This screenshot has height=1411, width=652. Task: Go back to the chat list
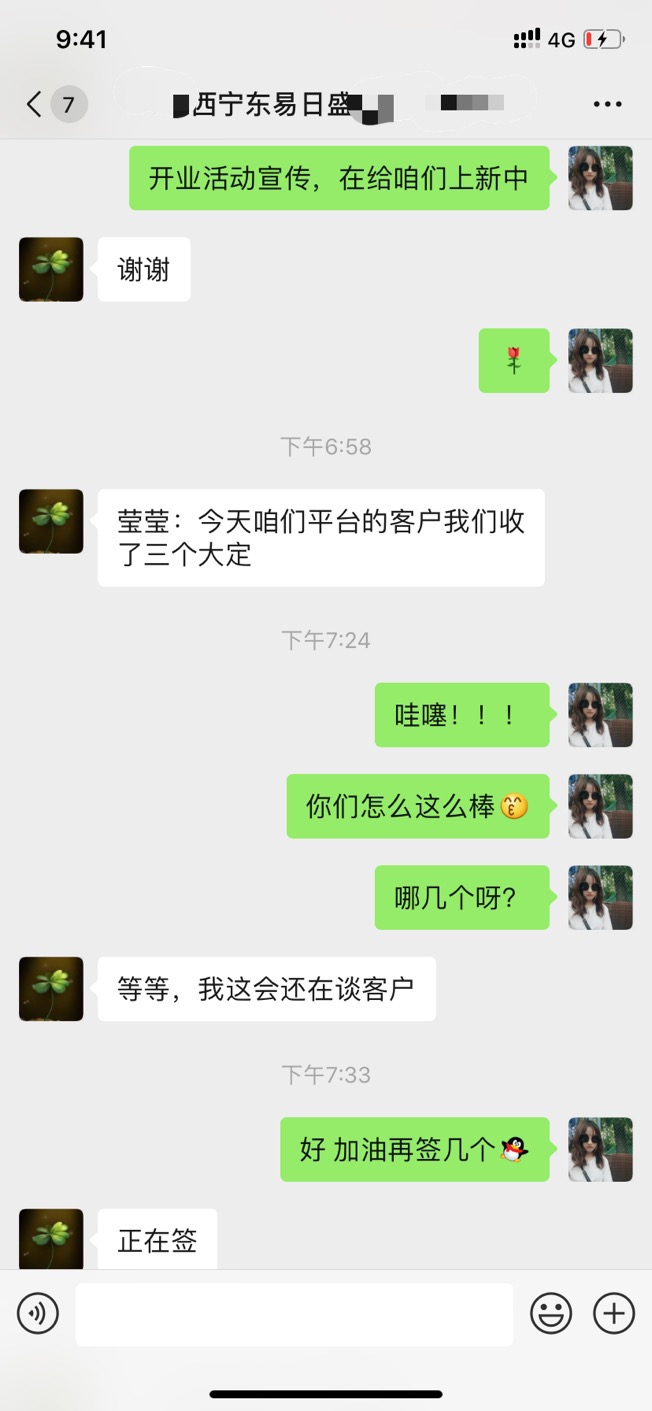coord(35,104)
